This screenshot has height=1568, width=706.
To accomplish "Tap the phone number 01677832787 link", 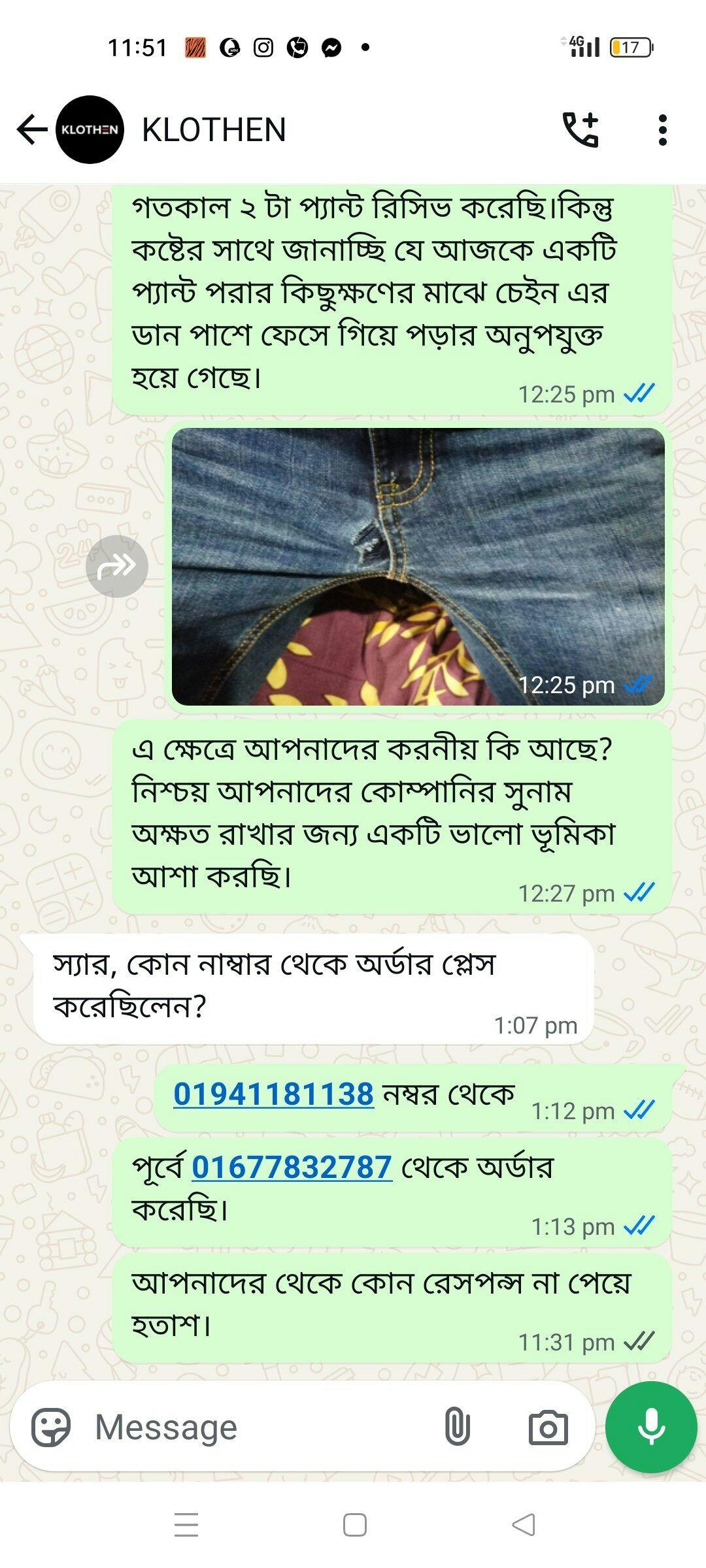I will coord(292,1167).
